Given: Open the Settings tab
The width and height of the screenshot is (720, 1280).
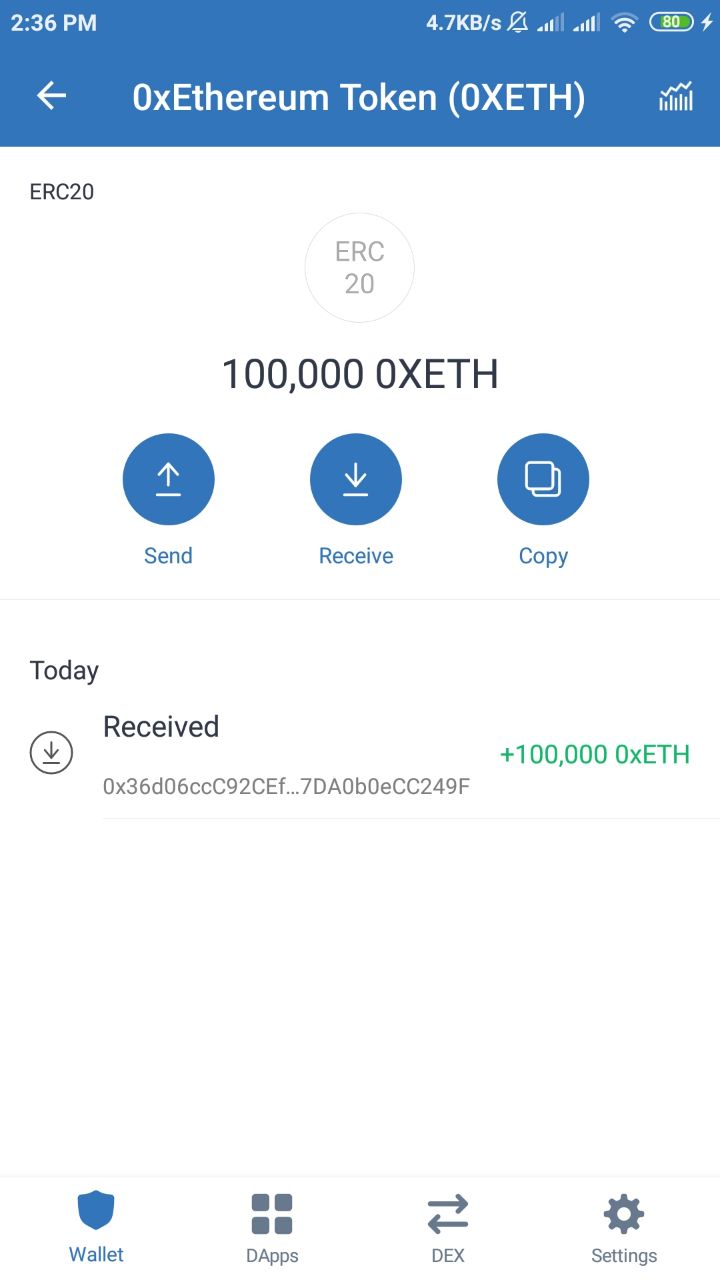Looking at the screenshot, I should [624, 1227].
